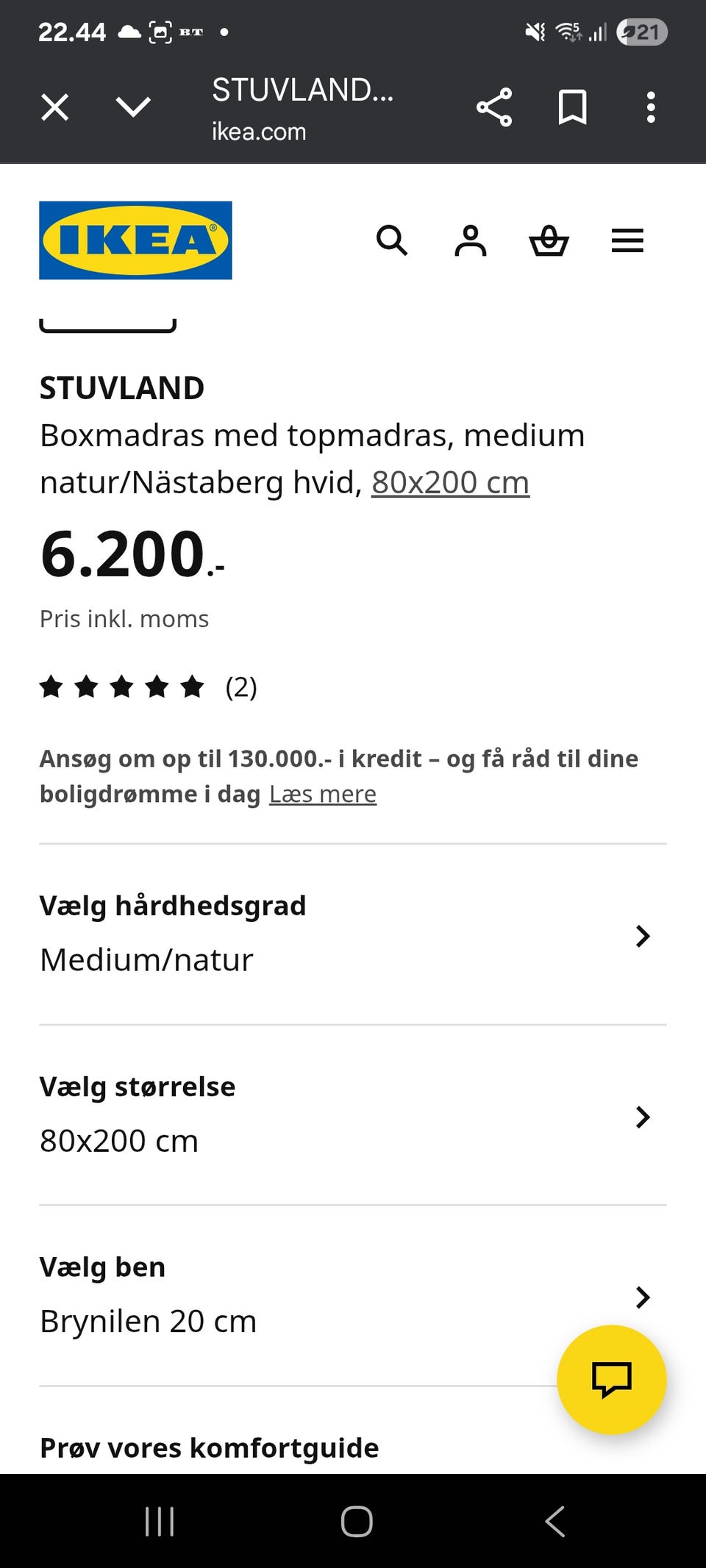View the shopping basket

point(549,240)
